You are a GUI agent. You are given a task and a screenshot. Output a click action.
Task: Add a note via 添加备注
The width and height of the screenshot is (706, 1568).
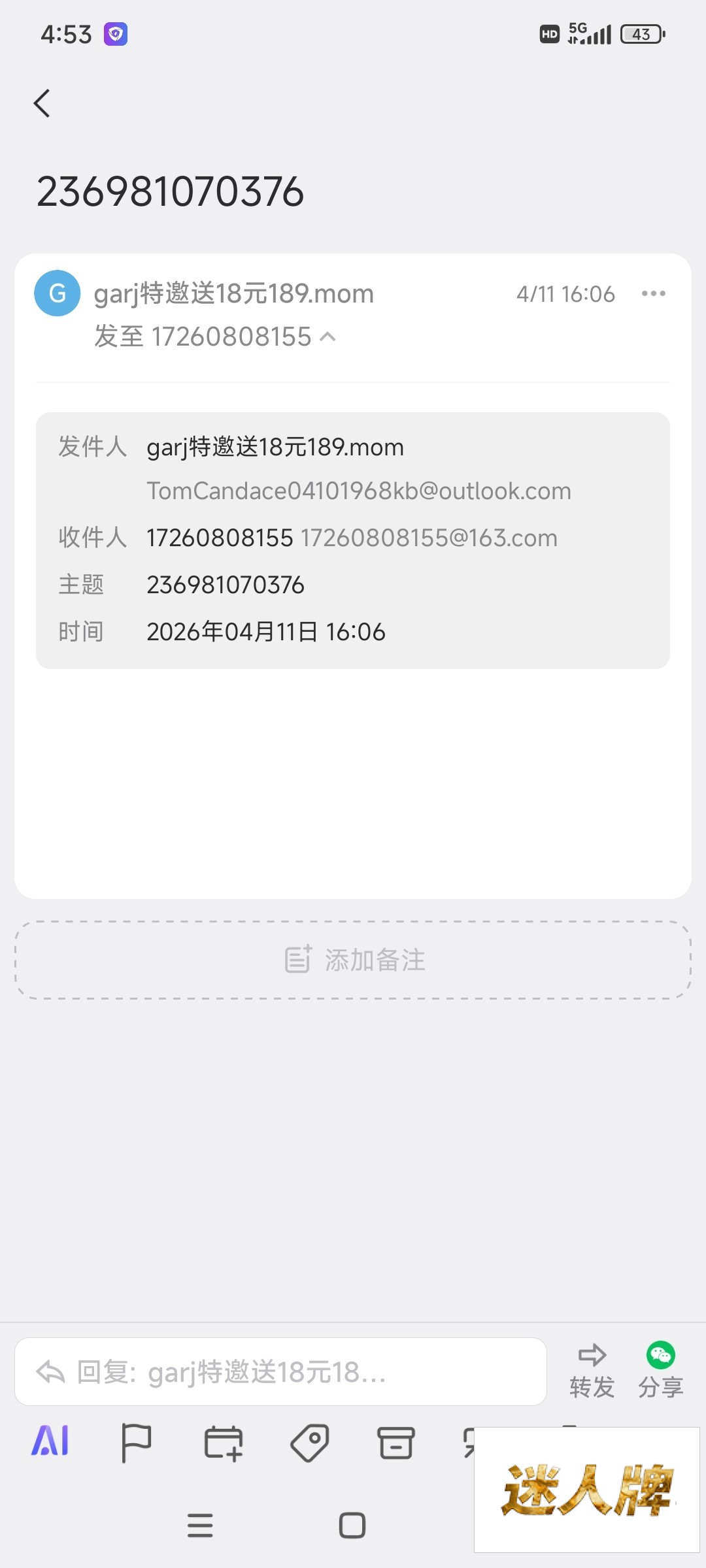[353, 960]
